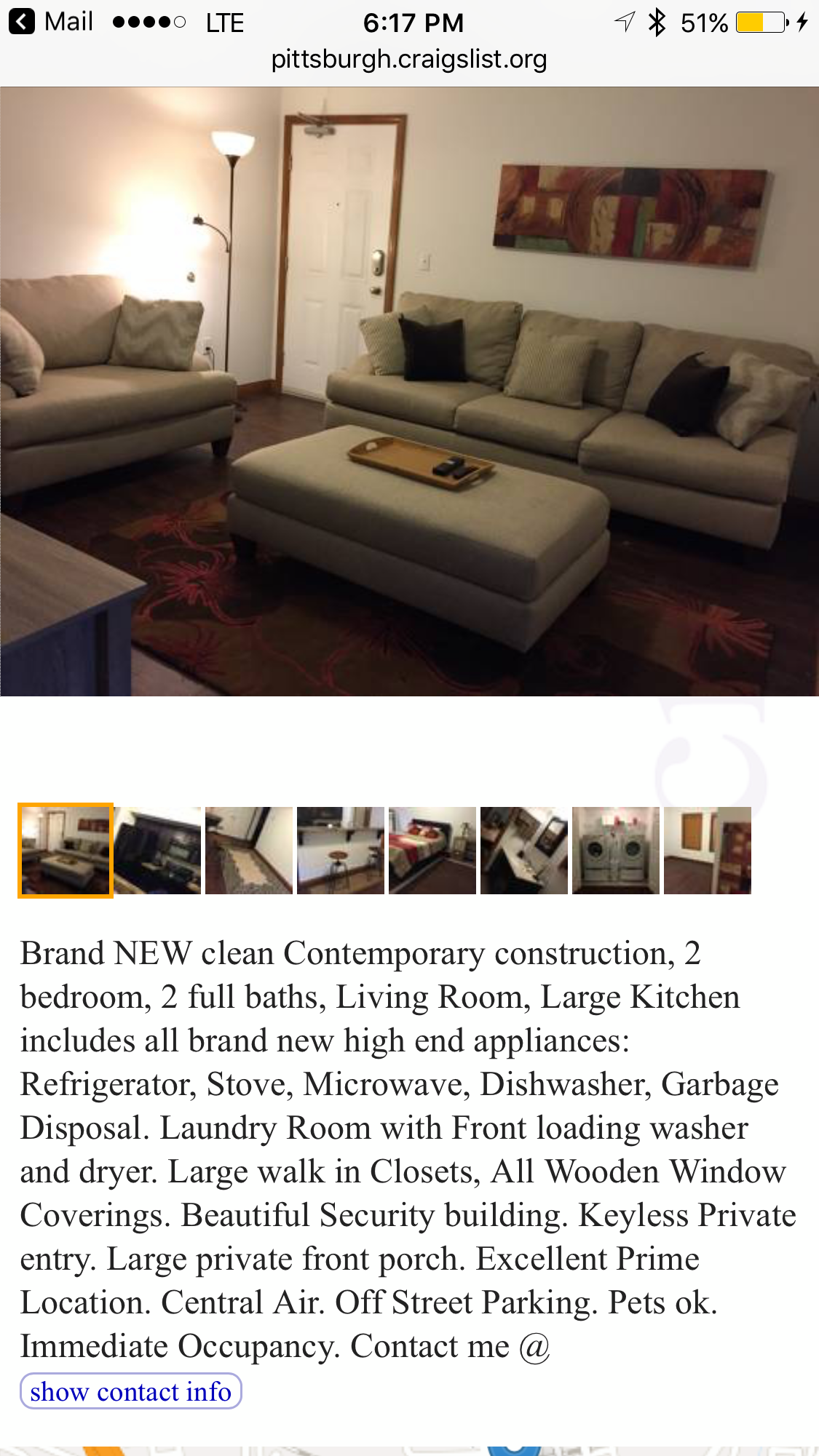Open the main living room photo
819x1456 pixels.
point(409,391)
